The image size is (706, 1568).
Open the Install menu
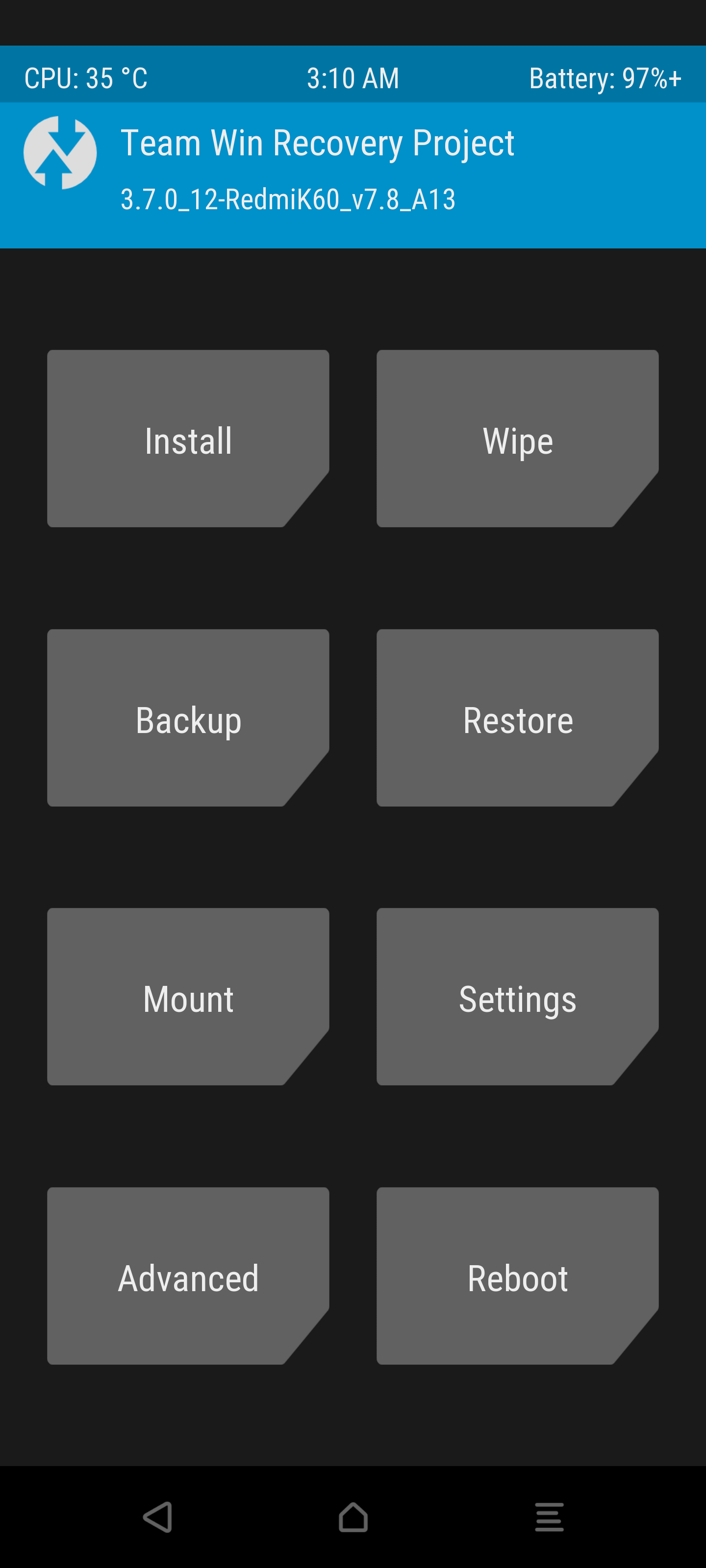tap(188, 438)
